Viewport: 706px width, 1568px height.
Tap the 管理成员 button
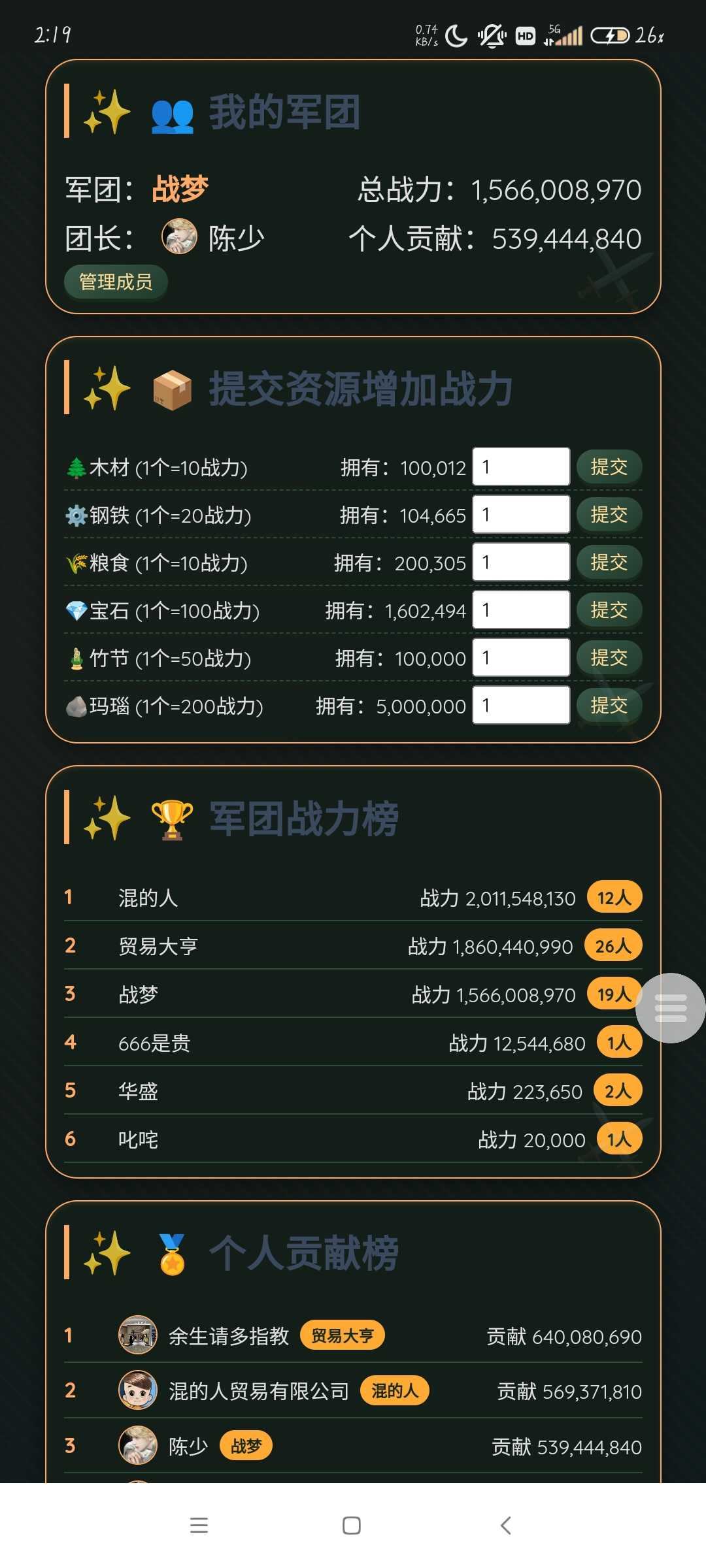[x=116, y=282]
